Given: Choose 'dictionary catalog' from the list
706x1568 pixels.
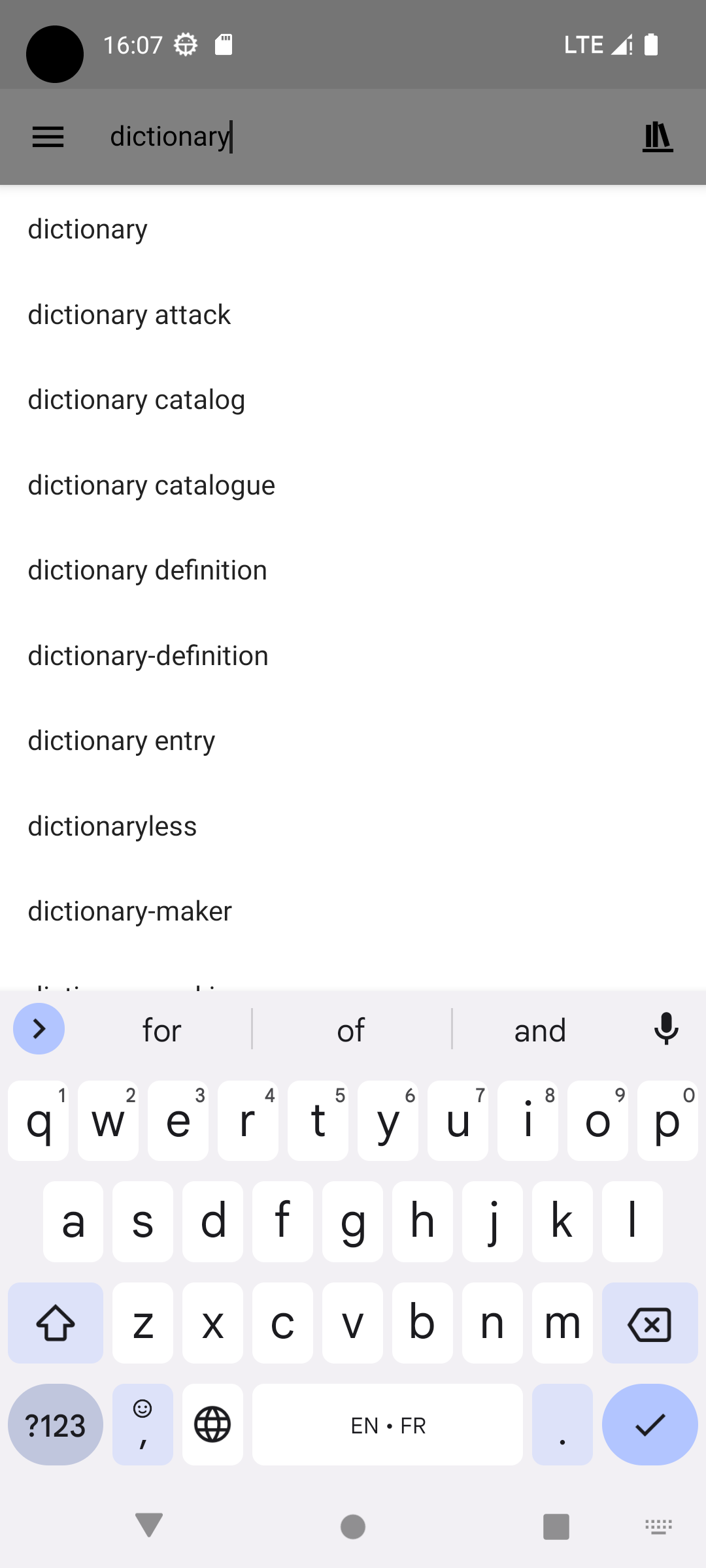Looking at the screenshot, I should [x=136, y=400].
